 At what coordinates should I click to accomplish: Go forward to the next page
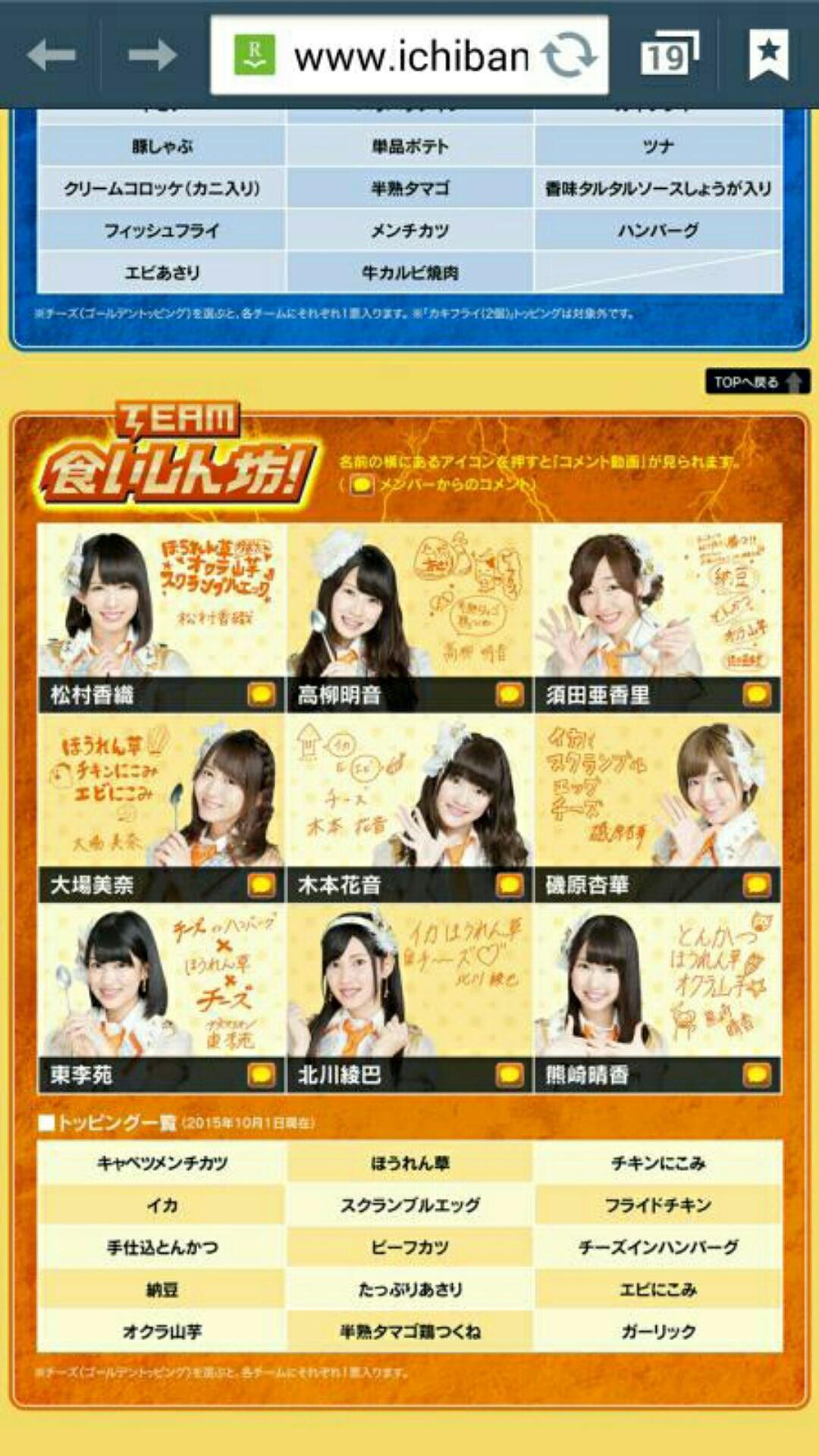pos(152,55)
